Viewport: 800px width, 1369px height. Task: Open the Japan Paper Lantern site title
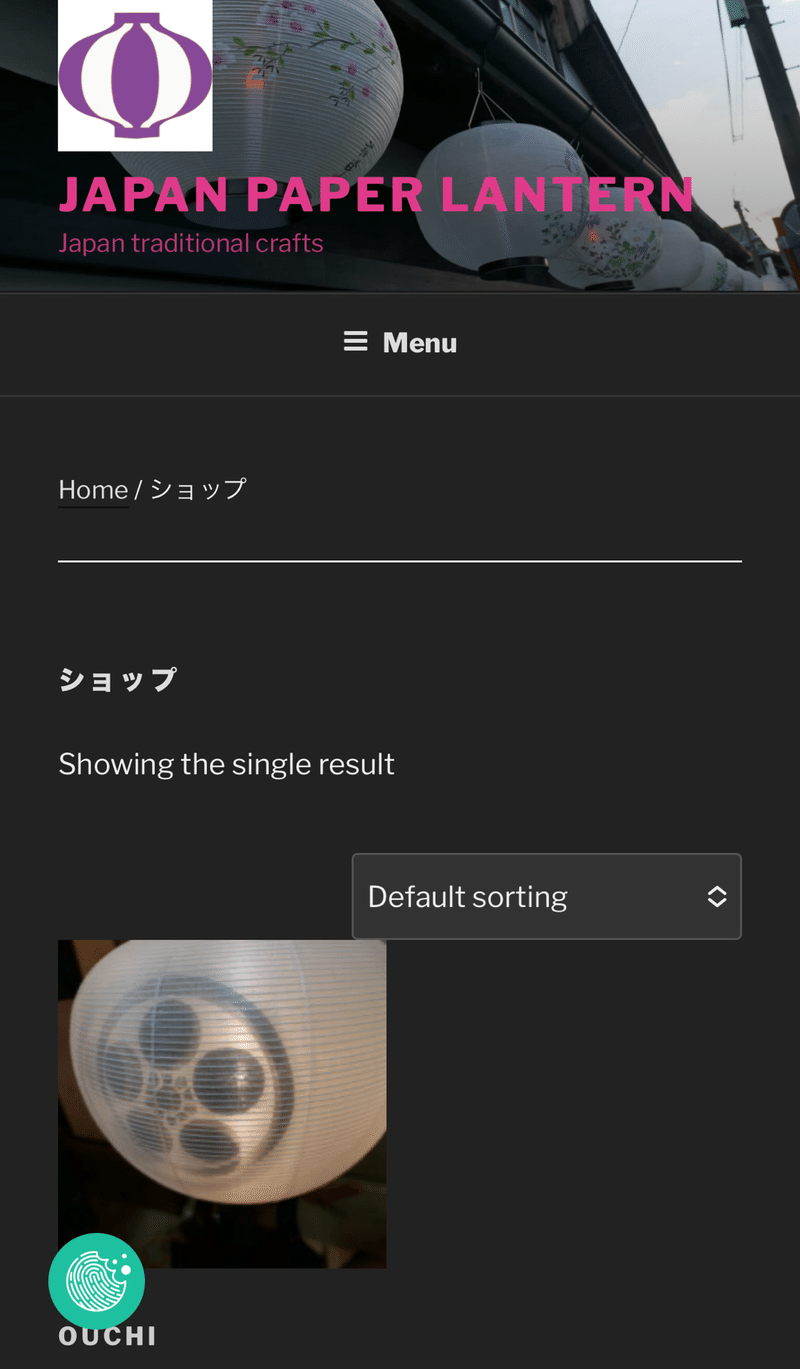[x=376, y=195]
